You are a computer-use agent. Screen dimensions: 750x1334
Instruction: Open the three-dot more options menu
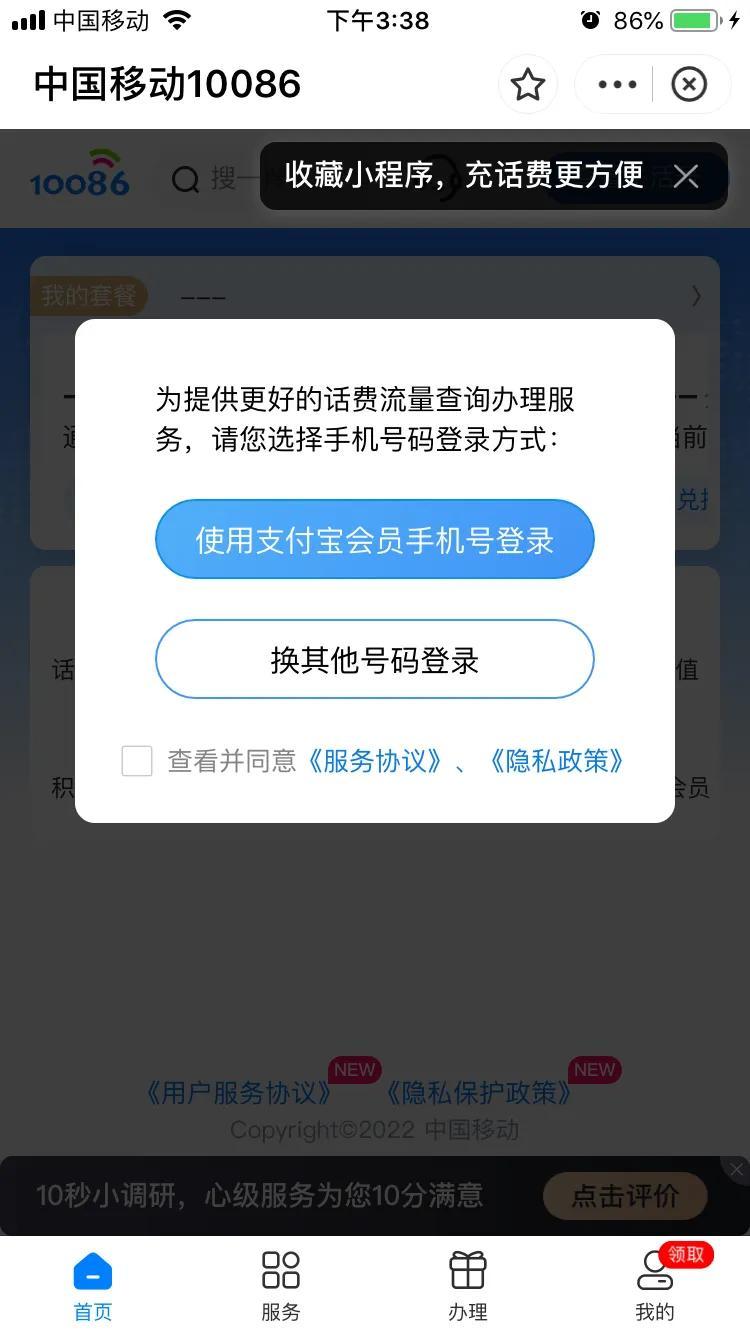coord(617,85)
